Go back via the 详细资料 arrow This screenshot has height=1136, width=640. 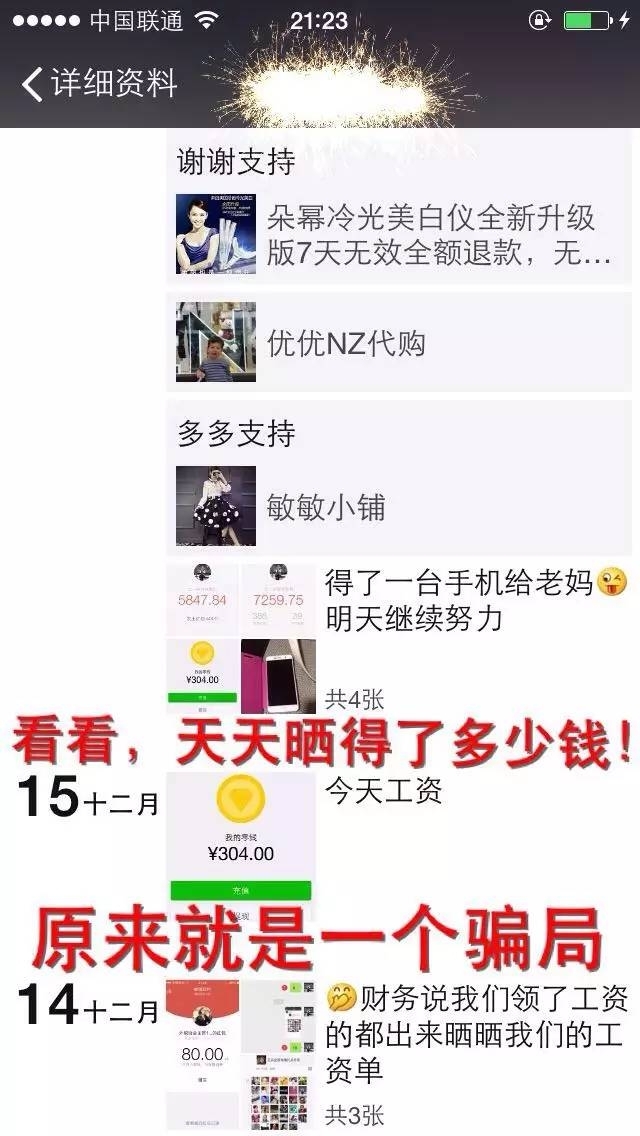(x=32, y=84)
